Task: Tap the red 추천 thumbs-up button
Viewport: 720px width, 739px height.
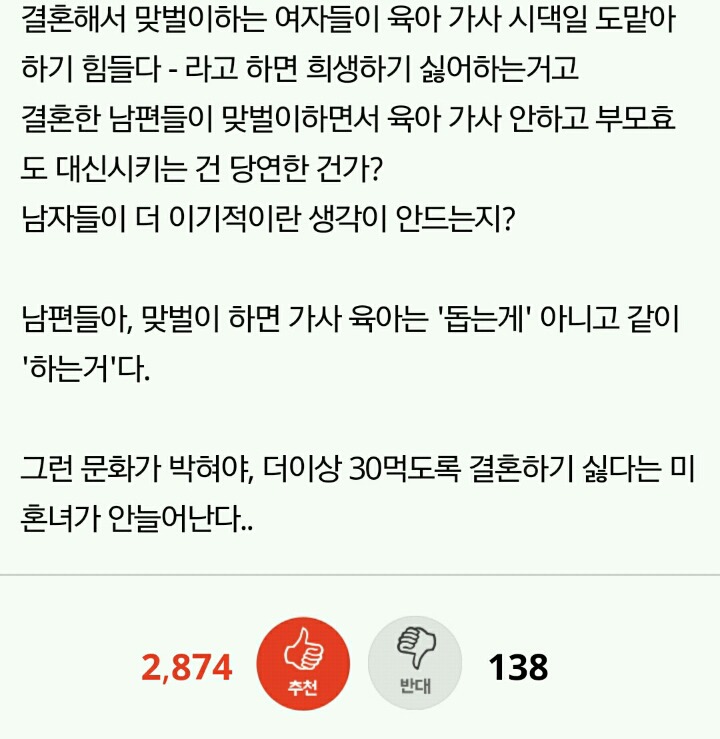Action: (x=304, y=662)
